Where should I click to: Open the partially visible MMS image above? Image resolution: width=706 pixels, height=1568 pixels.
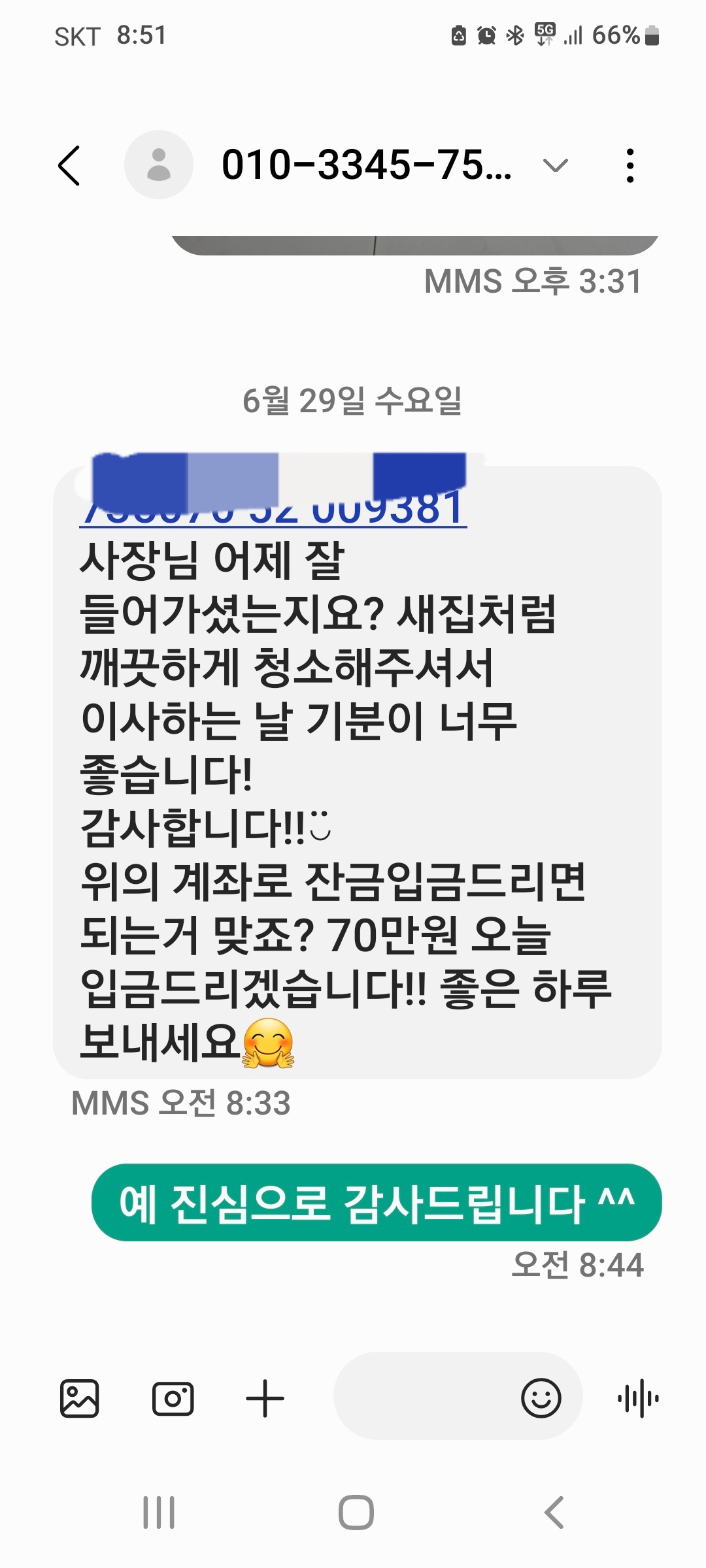pos(414,245)
